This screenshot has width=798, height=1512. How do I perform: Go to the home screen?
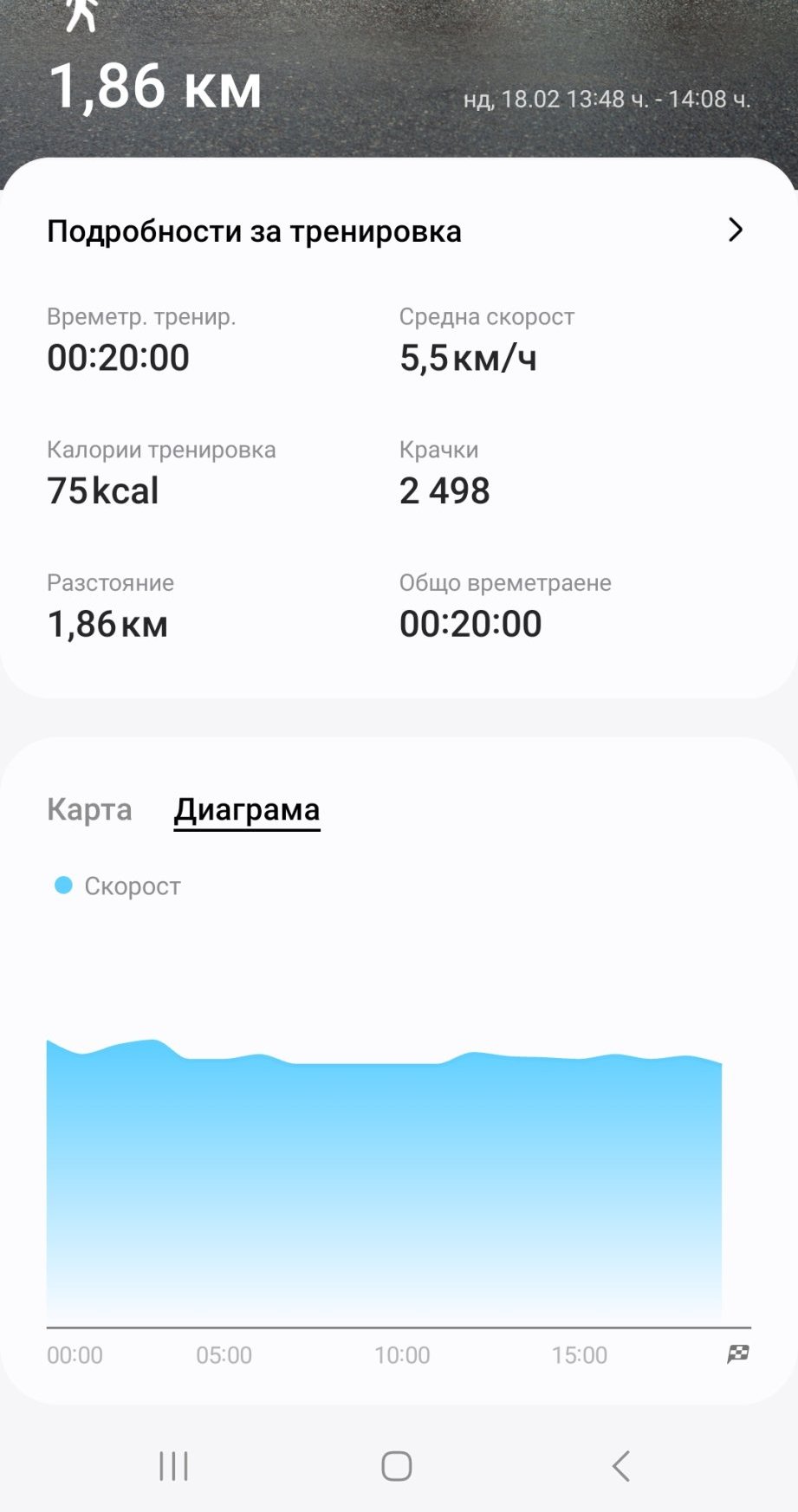point(397,1466)
